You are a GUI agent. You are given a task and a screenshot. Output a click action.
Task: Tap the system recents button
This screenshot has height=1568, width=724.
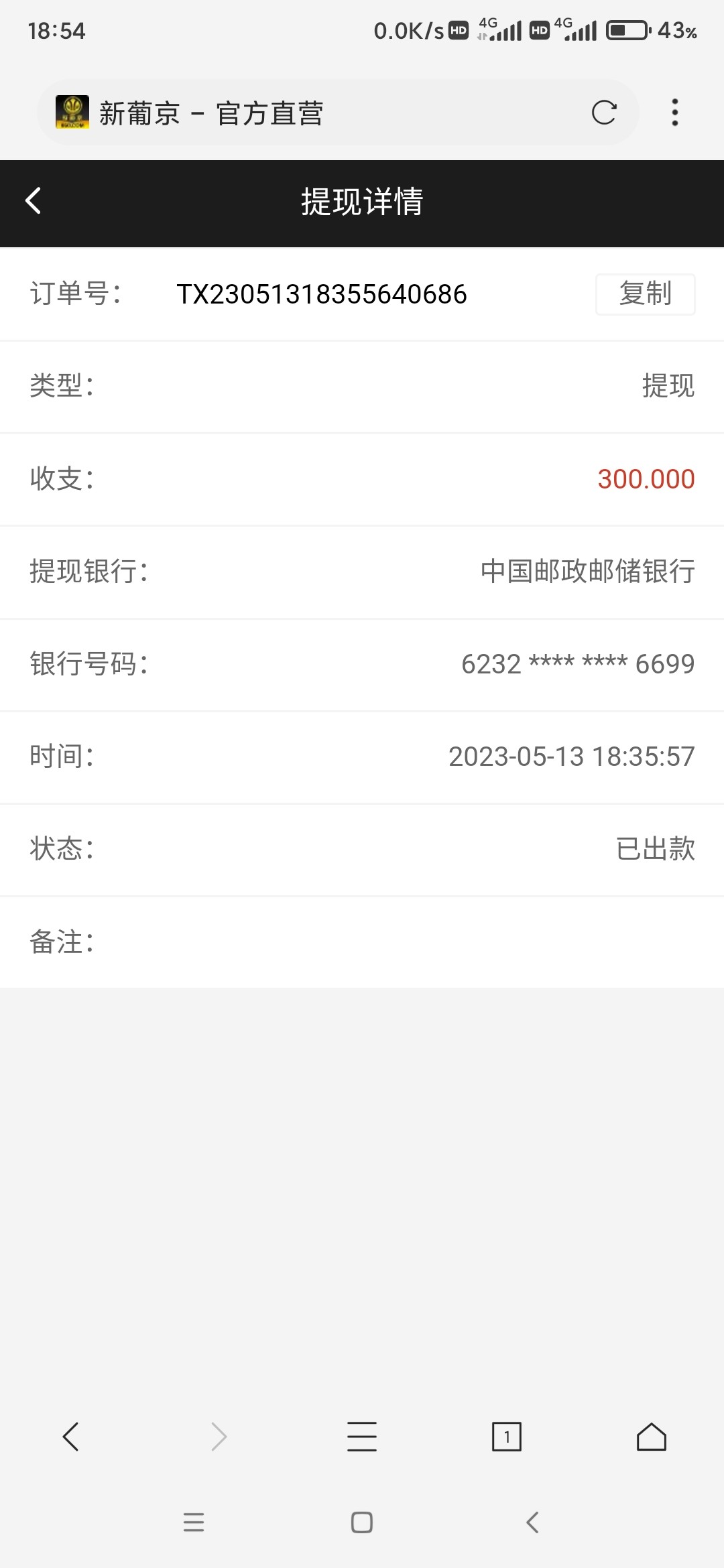pos(193,1522)
